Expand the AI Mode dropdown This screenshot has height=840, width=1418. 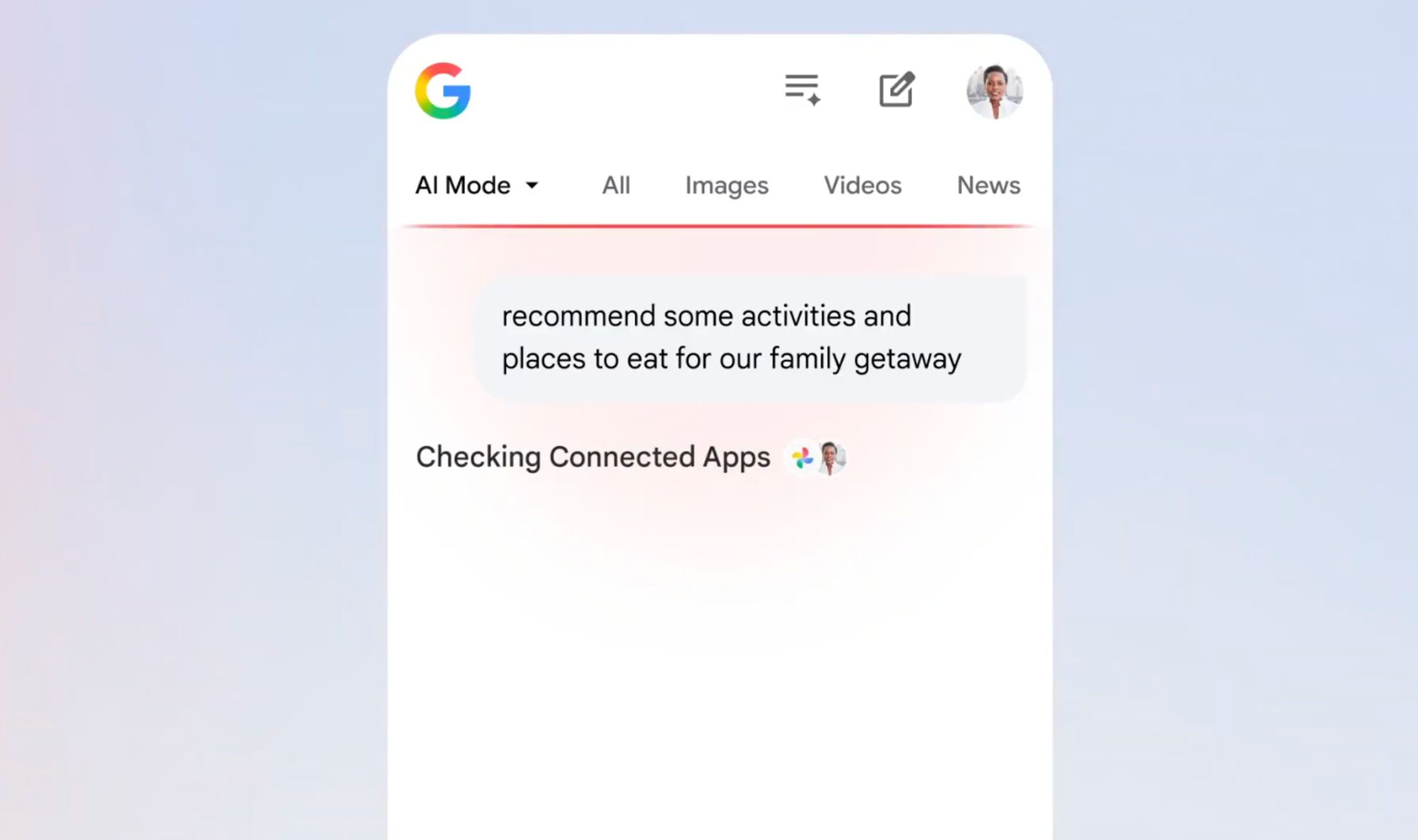(x=477, y=185)
